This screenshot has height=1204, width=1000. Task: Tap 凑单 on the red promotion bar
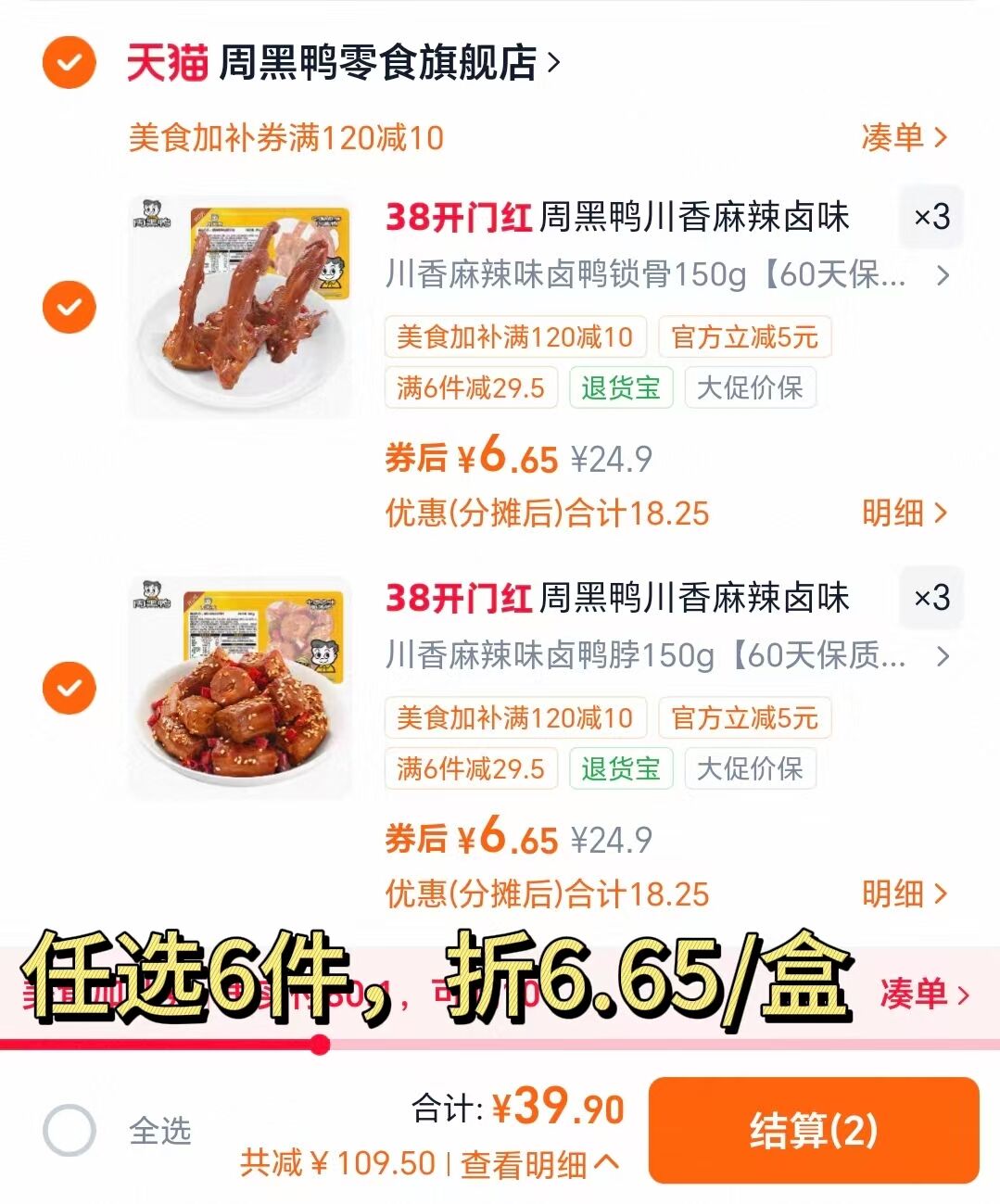point(924,995)
